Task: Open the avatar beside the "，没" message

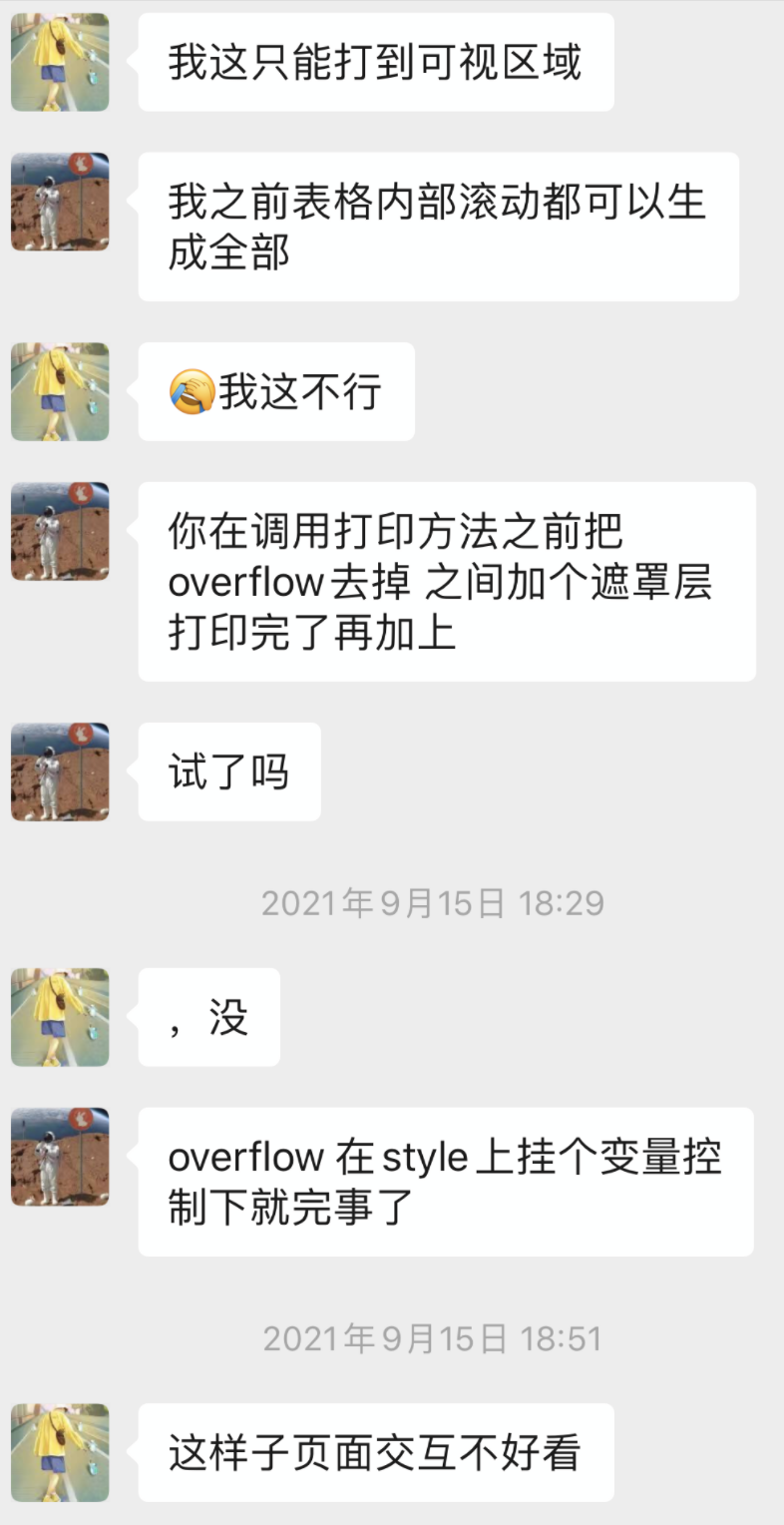Action: click(60, 1017)
